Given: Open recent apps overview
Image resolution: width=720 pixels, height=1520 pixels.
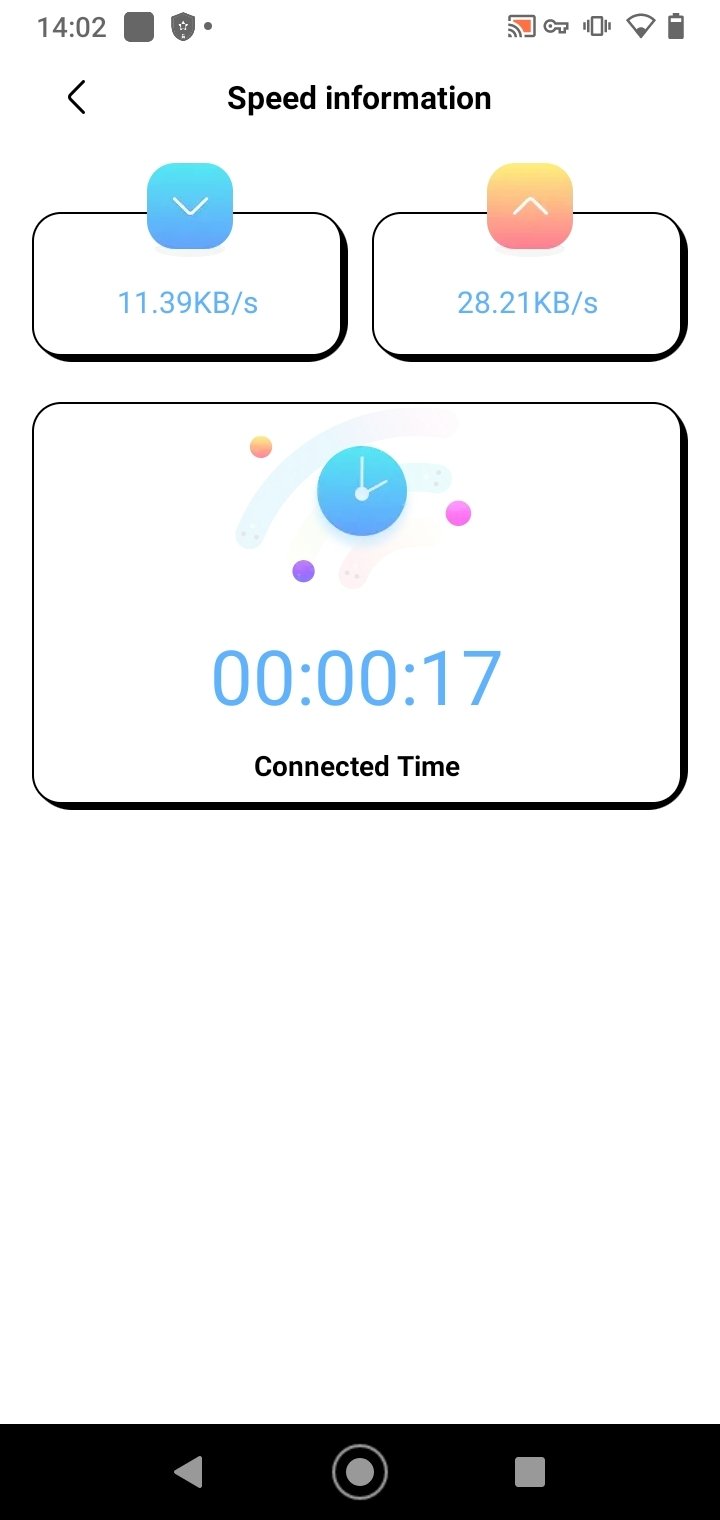Looking at the screenshot, I should point(530,1471).
